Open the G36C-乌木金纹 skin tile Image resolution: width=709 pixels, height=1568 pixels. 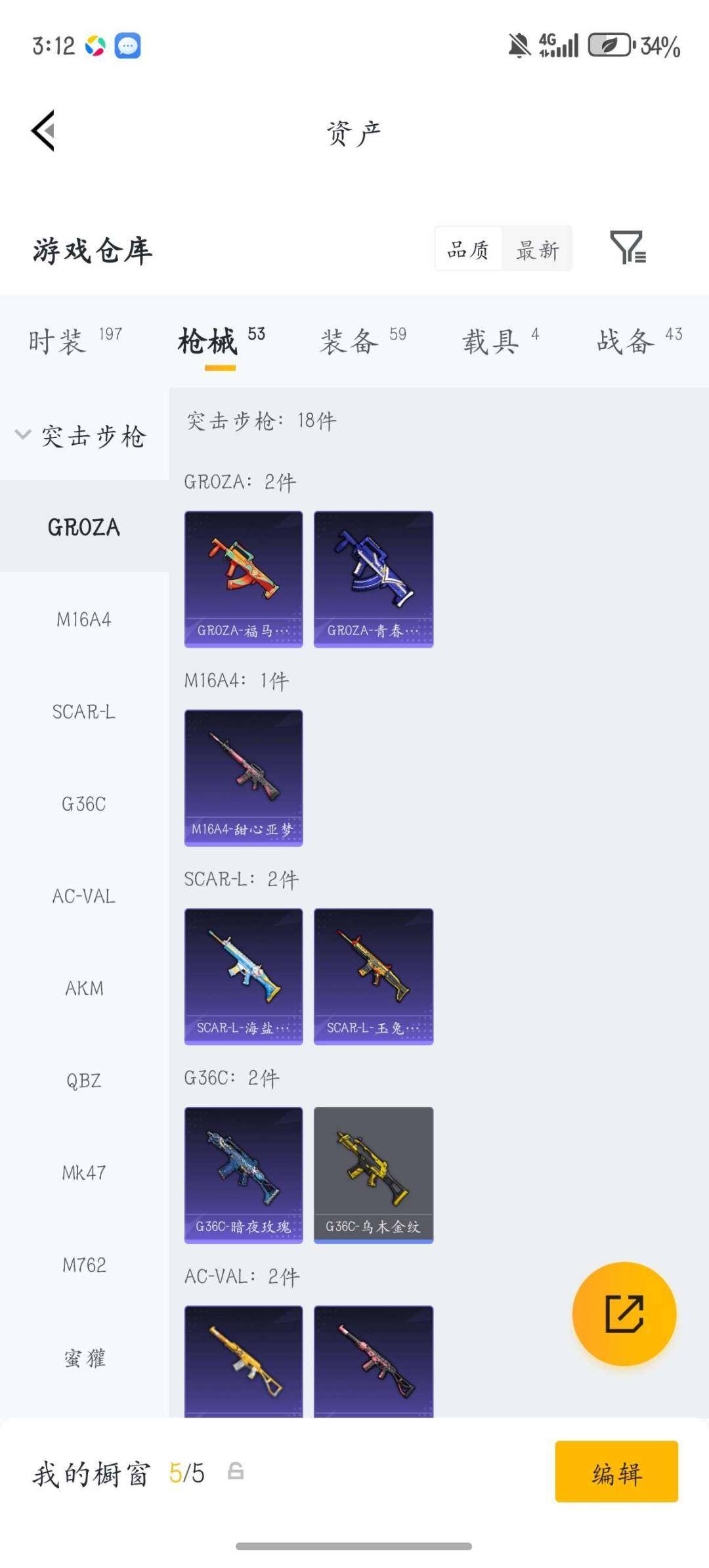[x=373, y=1175]
